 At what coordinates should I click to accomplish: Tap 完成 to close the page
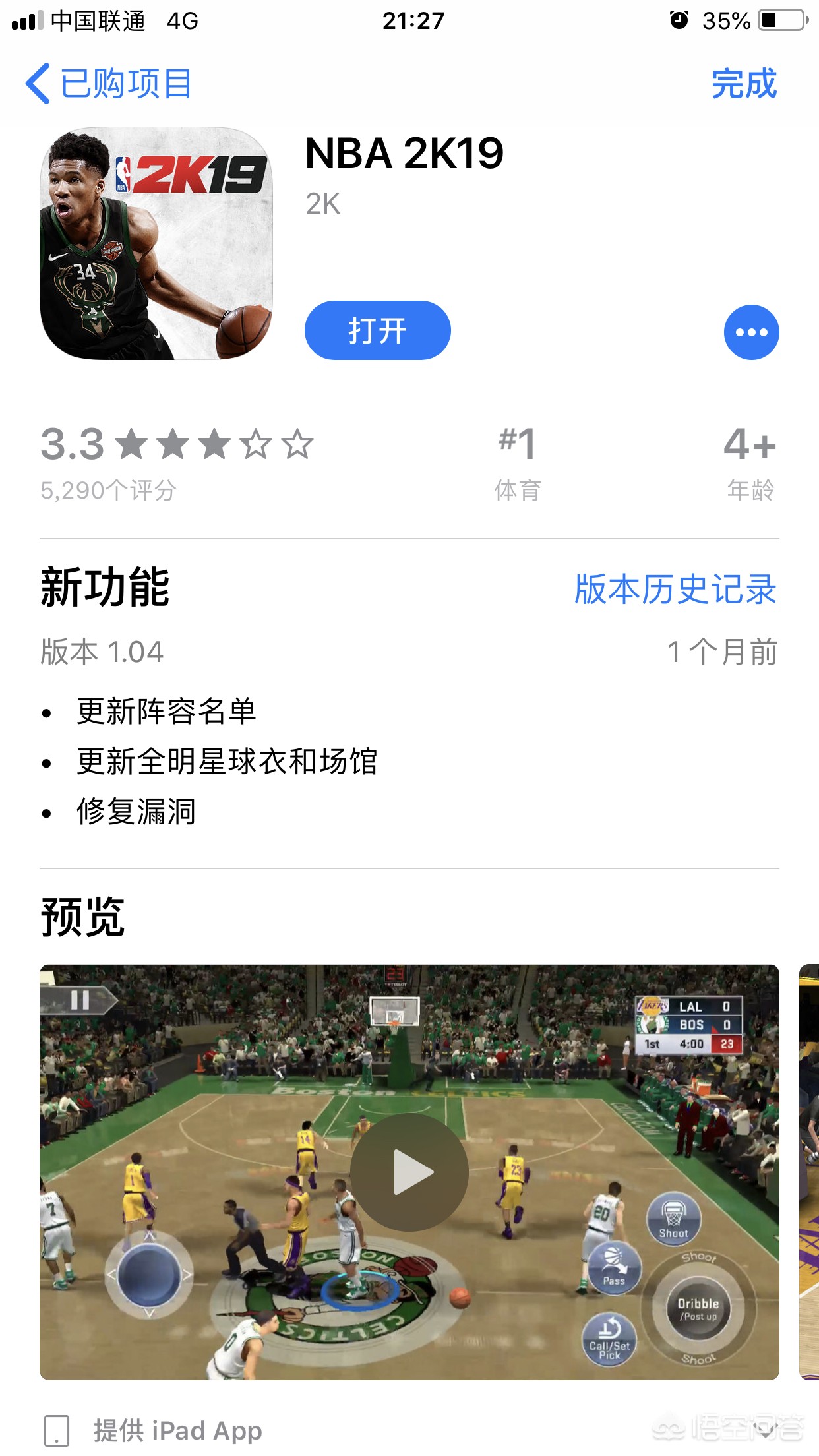point(744,84)
